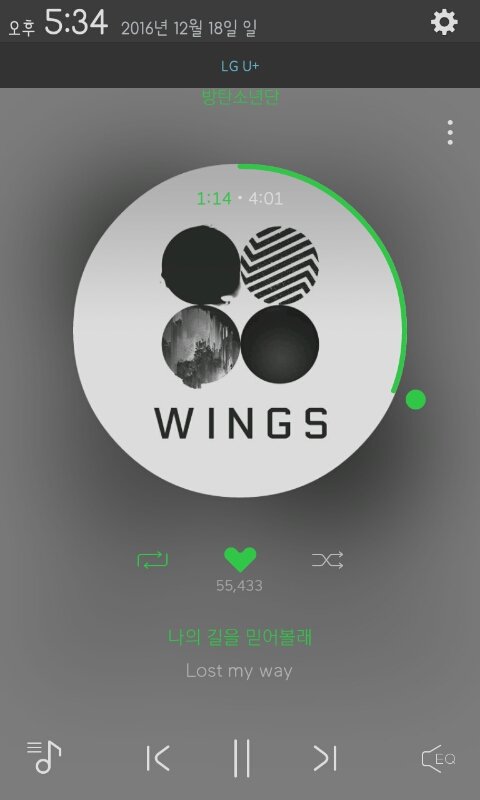Skip to the previous track
480x800 pixels.
pos(158,758)
